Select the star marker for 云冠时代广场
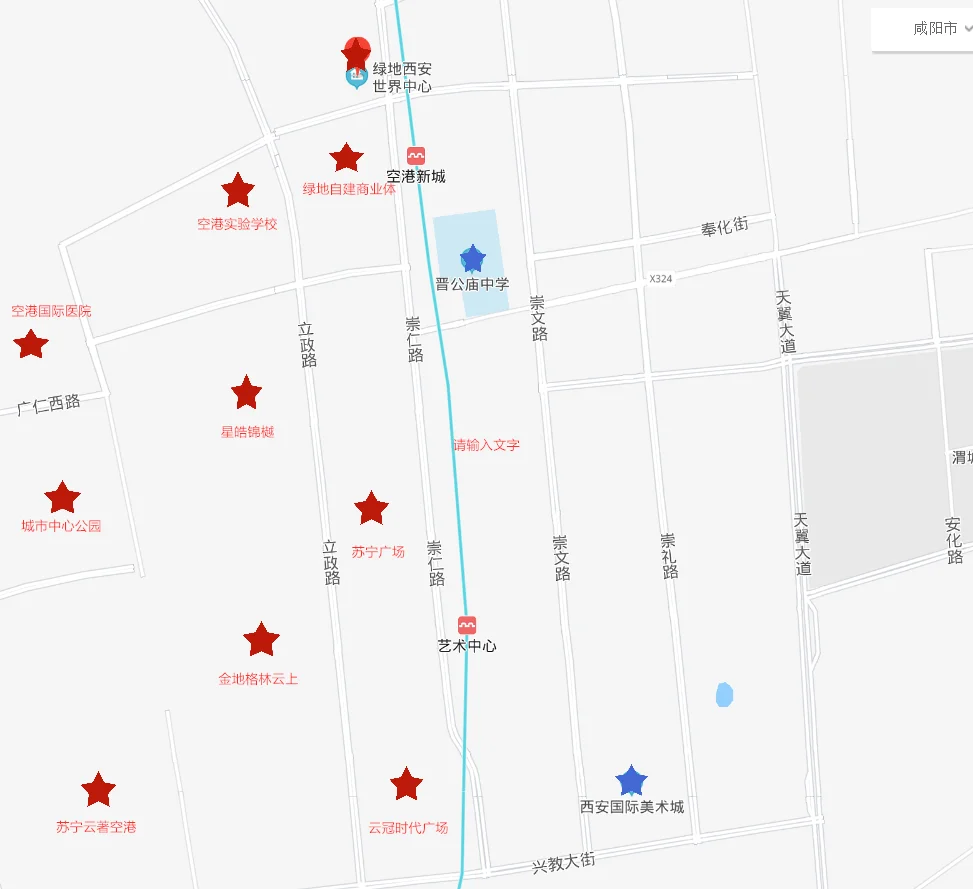This screenshot has width=973, height=889. click(406, 785)
